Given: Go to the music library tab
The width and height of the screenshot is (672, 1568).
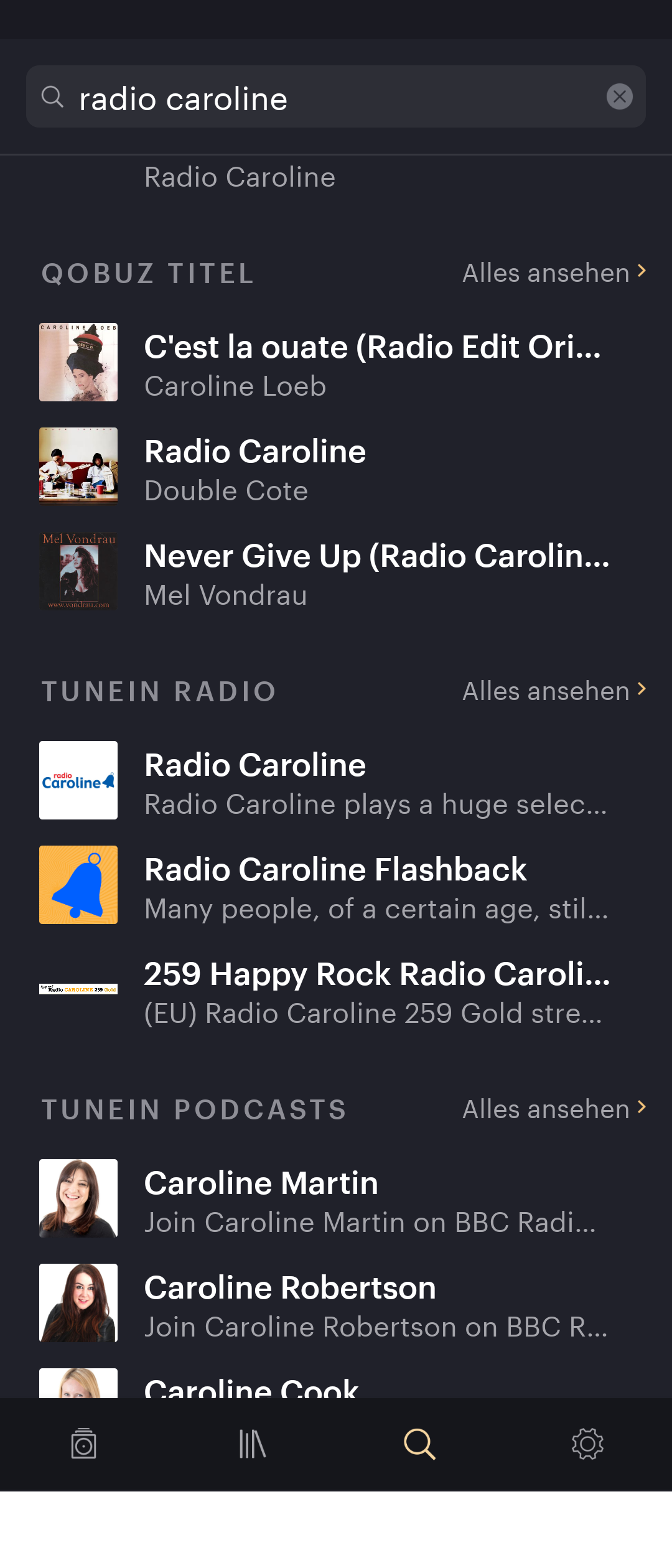Looking at the screenshot, I should [x=252, y=1444].
